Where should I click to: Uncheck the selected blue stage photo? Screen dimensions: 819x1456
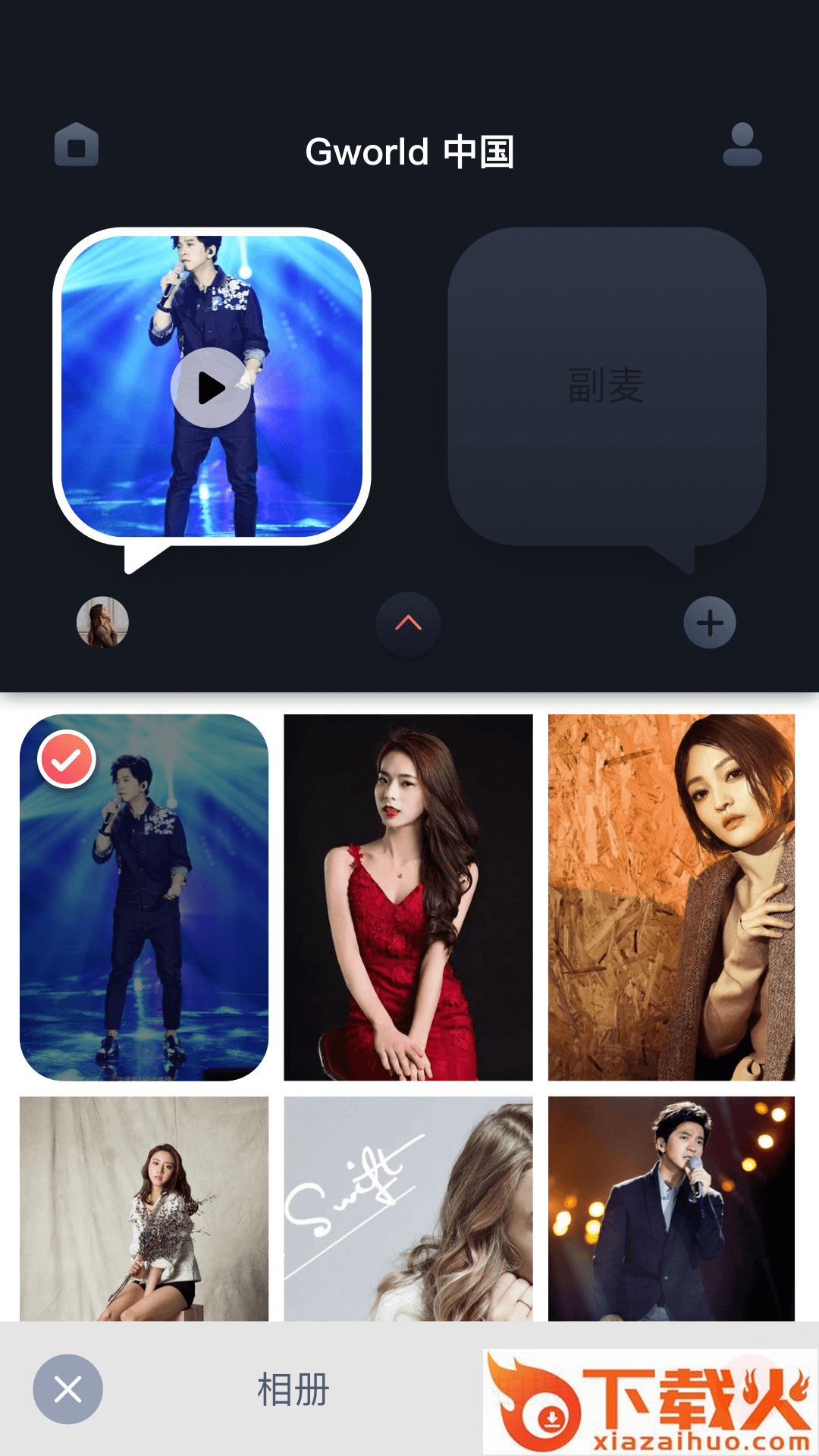point(67,760)
